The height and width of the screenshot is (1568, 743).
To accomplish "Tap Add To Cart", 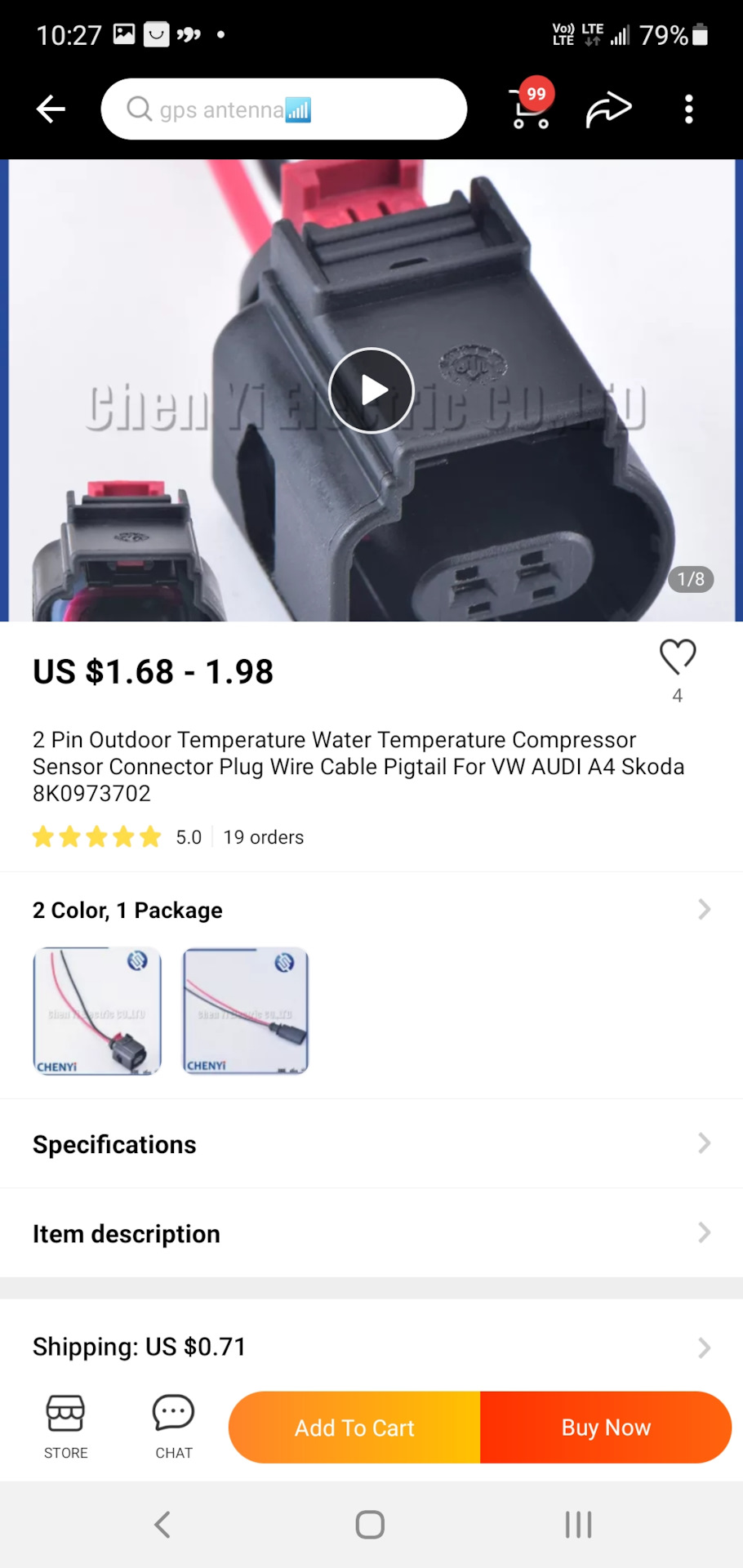I will click(x=354, y=1428).
